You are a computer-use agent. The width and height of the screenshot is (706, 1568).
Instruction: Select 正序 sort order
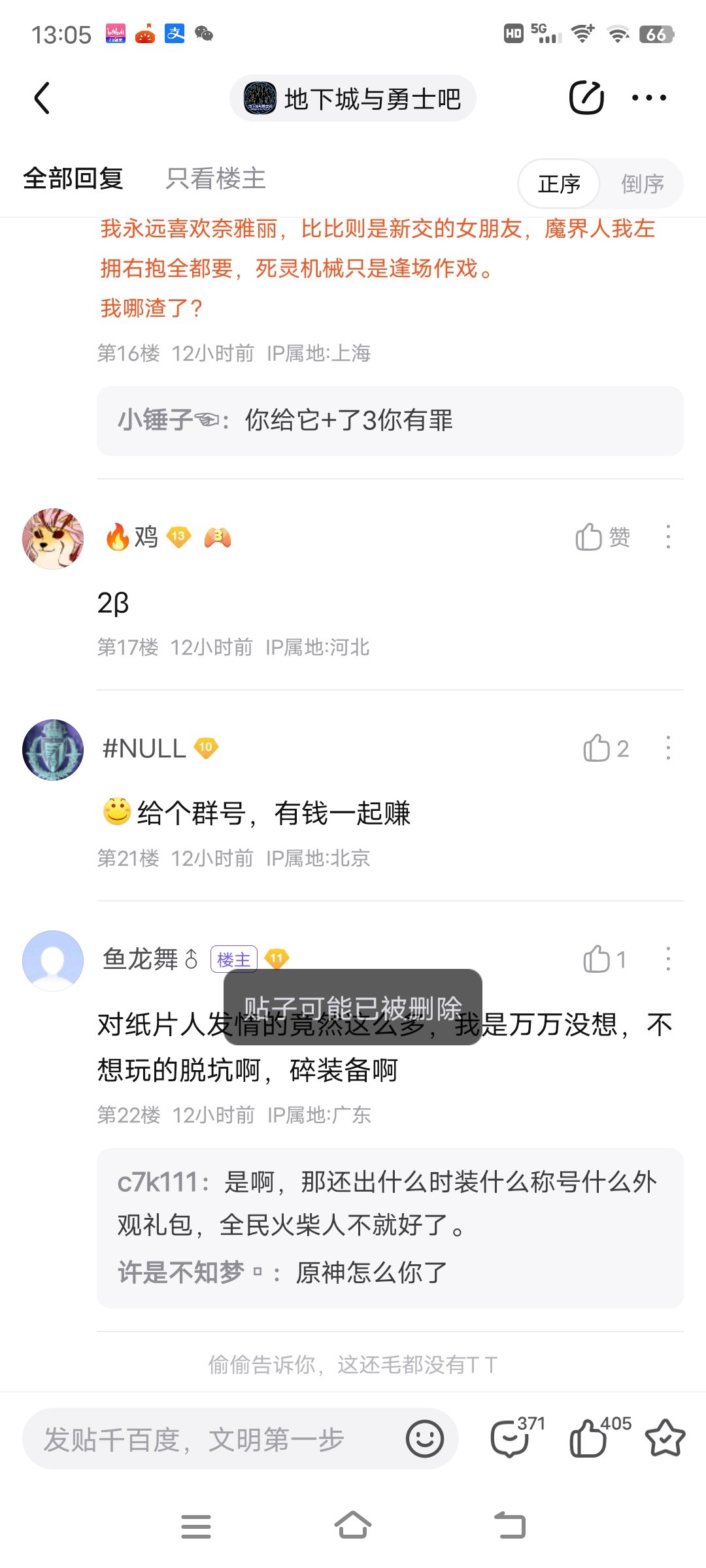(559, 184)
